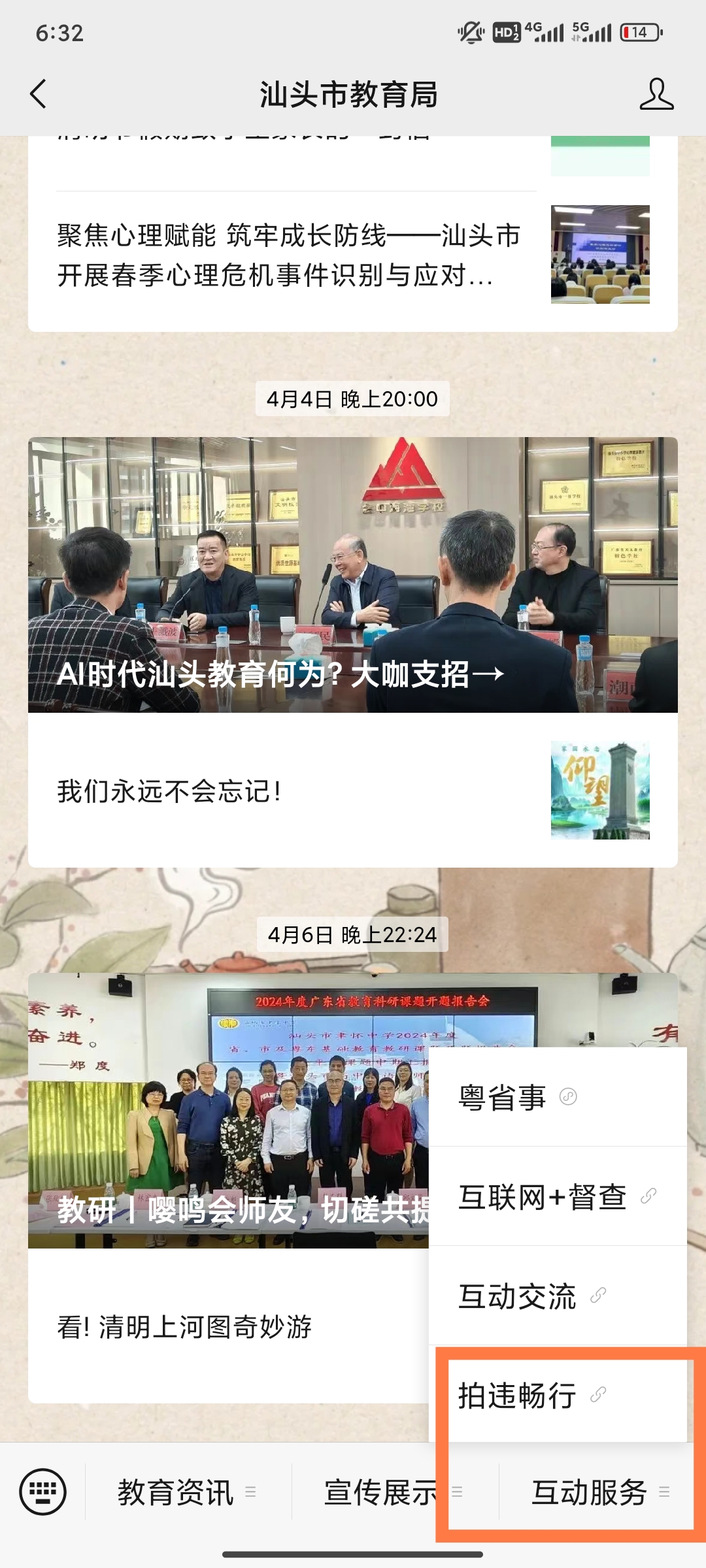
Task: Open the 教研 嘤鸣会师友 article card
Action: pyautogui.click(x=229, y=1111)
